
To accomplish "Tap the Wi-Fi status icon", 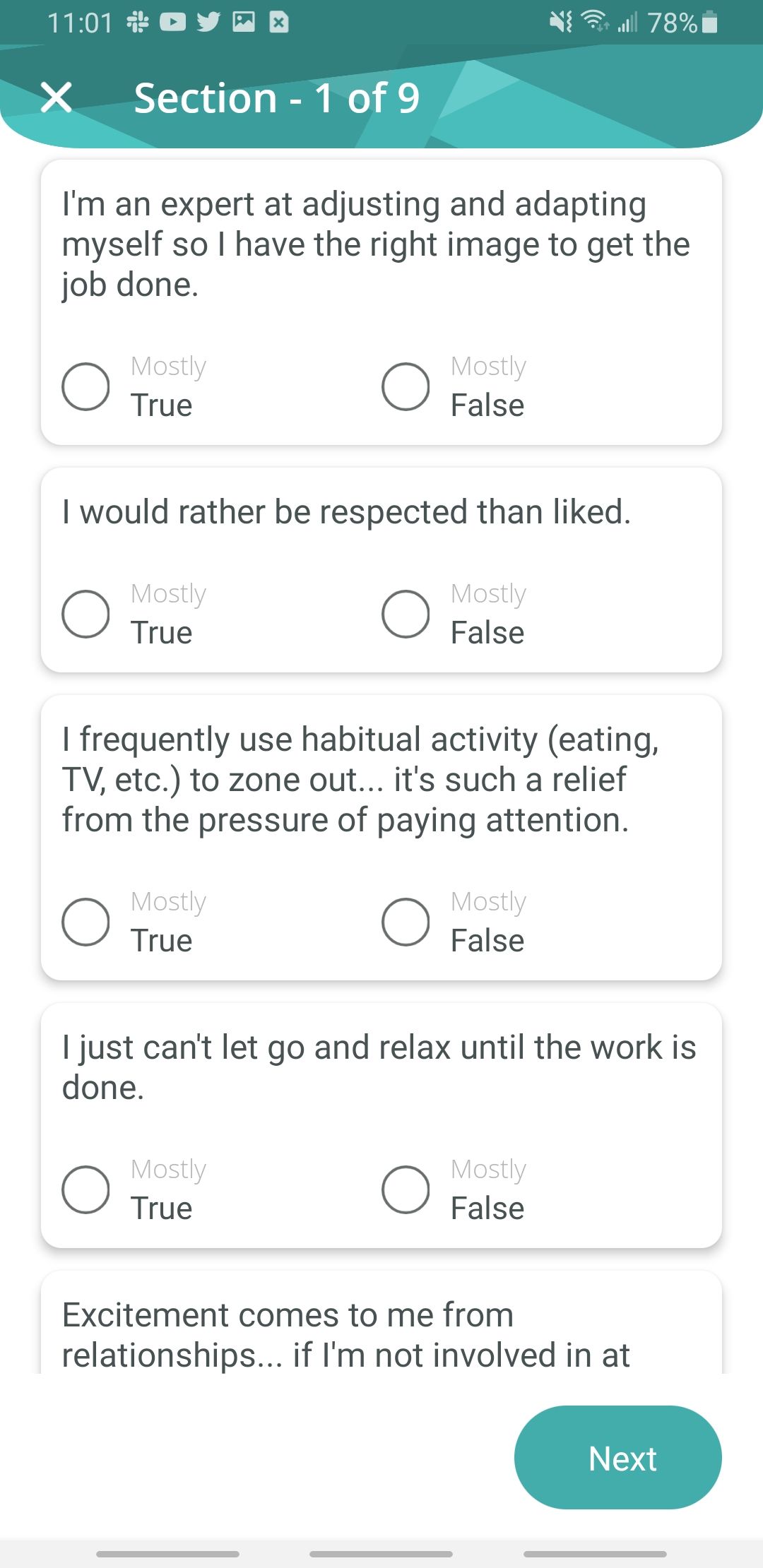I will (x=596, y=22).
